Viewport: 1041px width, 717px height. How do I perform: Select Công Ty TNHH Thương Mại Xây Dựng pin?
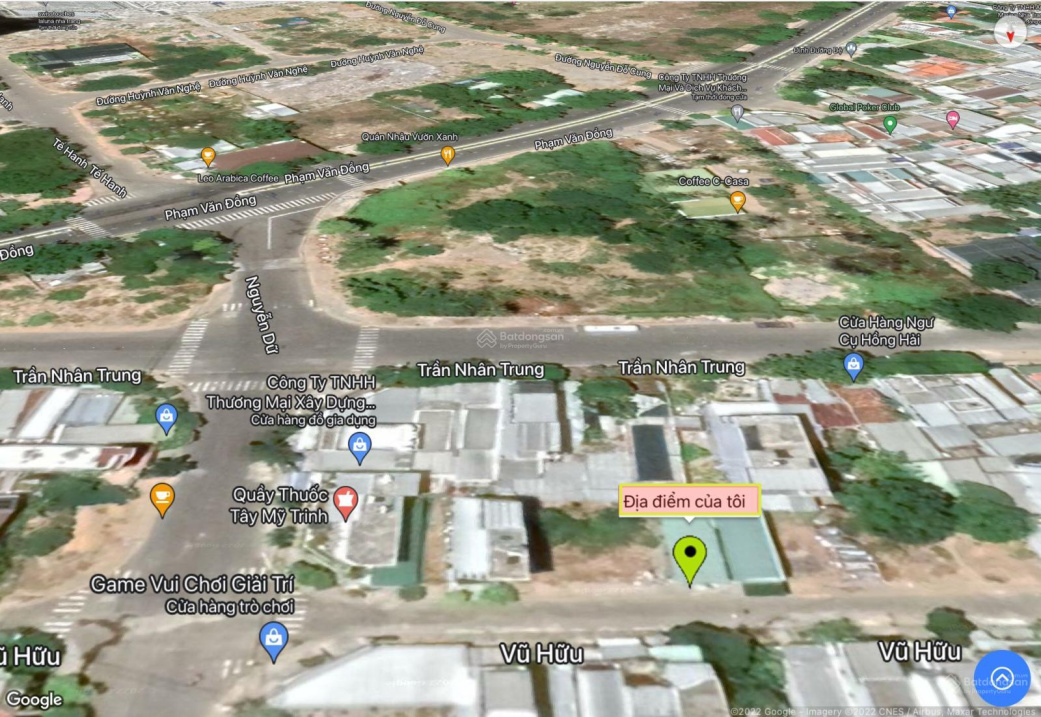(360, 447)
